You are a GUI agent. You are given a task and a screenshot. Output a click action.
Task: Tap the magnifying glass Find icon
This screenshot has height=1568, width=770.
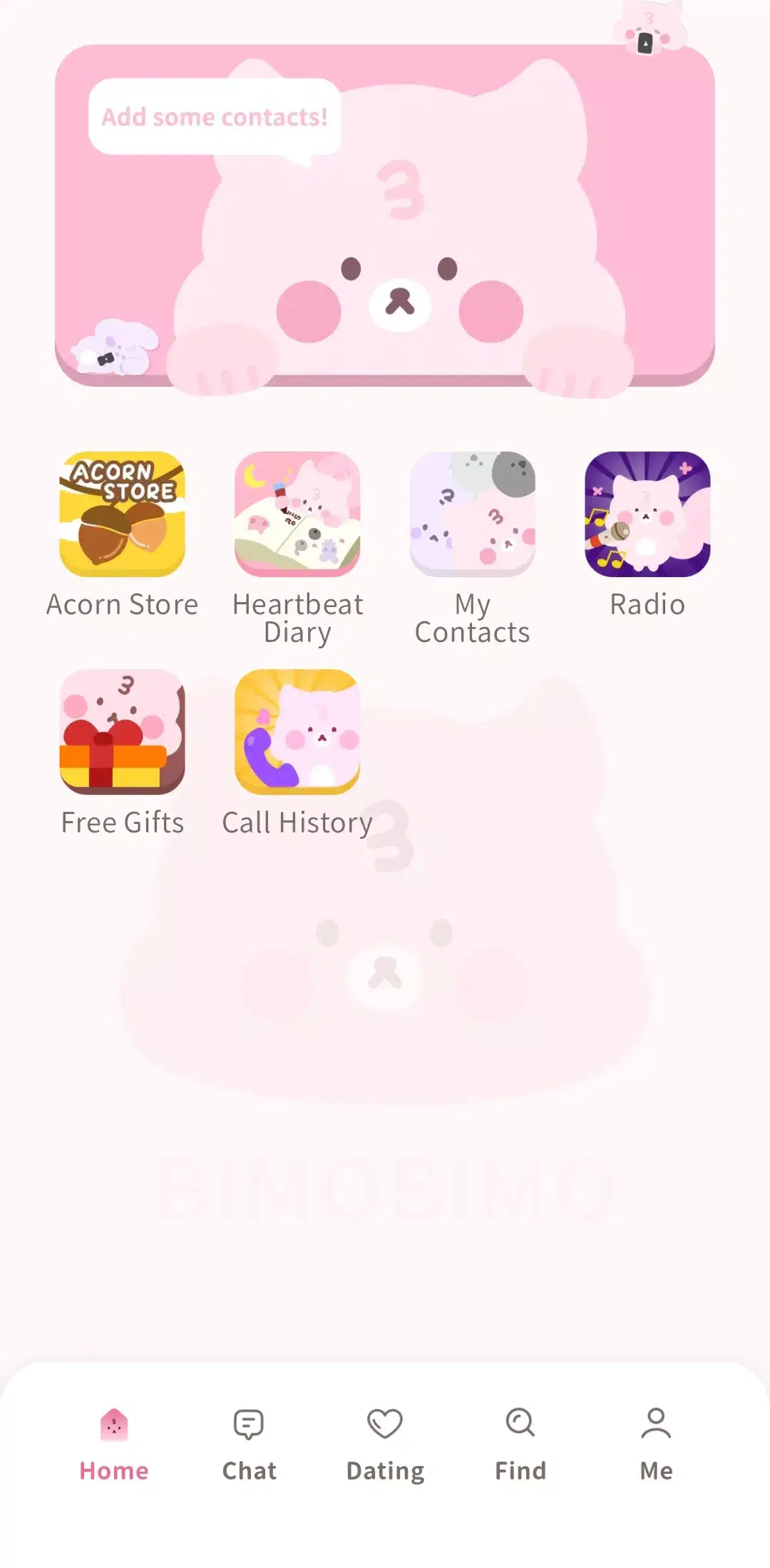click(520, 1423)
